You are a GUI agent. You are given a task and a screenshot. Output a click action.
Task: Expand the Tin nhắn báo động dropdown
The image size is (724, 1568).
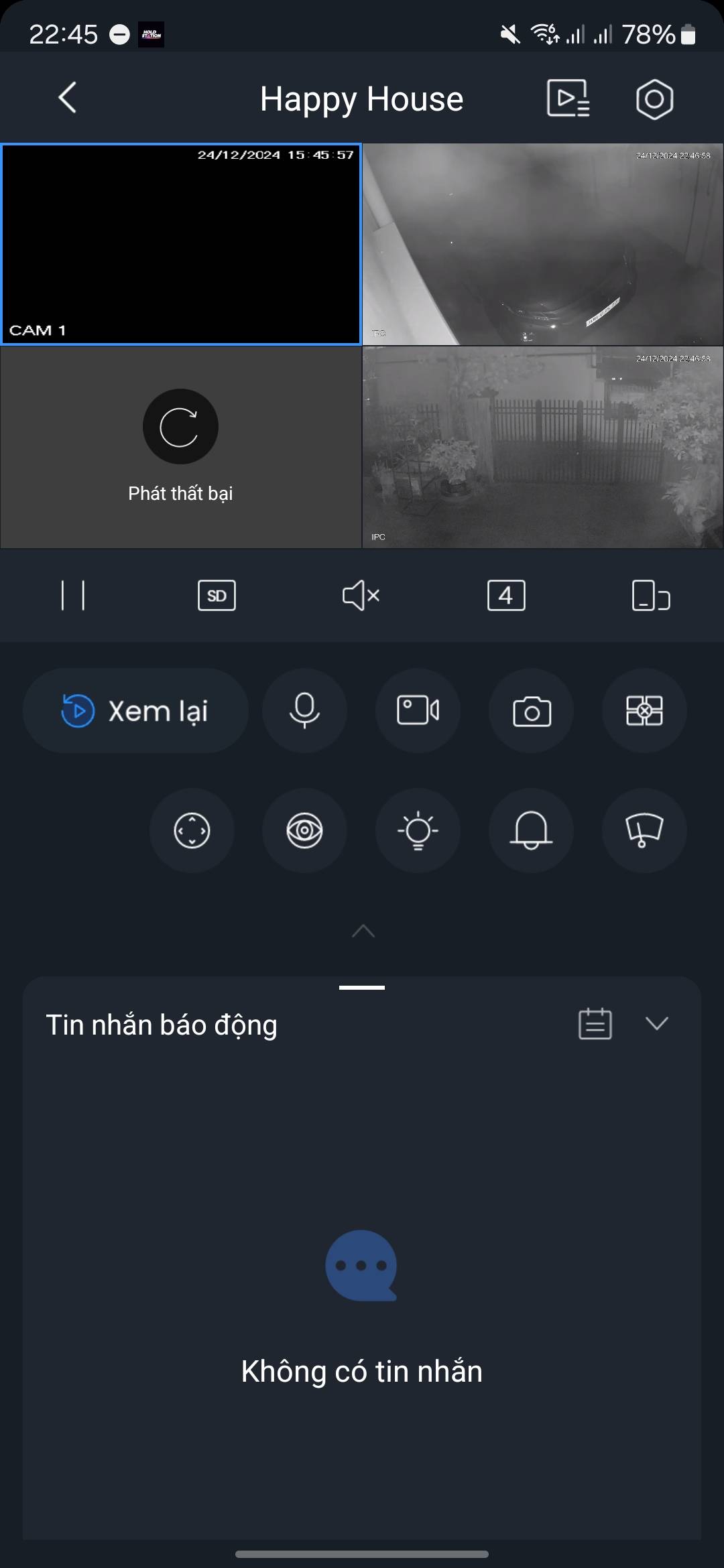[x=656, y=1023]
